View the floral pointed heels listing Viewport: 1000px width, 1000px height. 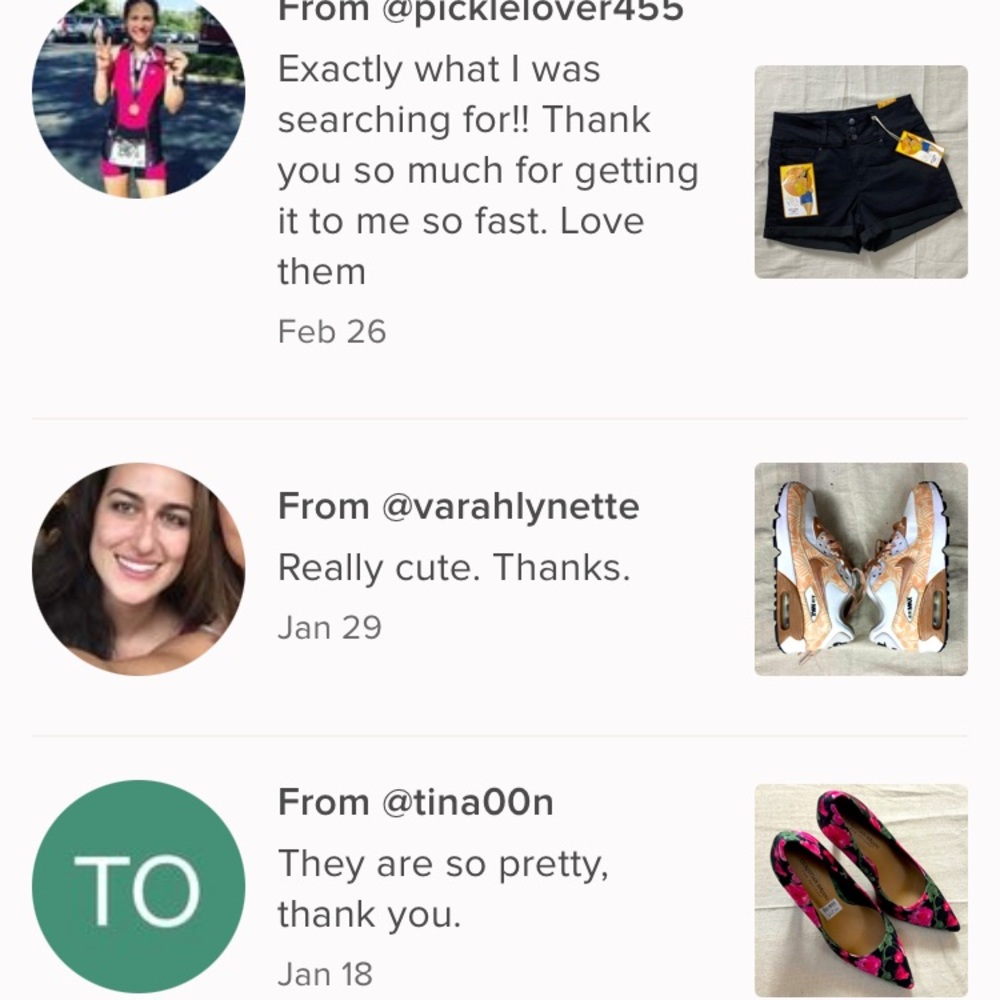click(860, 890)
